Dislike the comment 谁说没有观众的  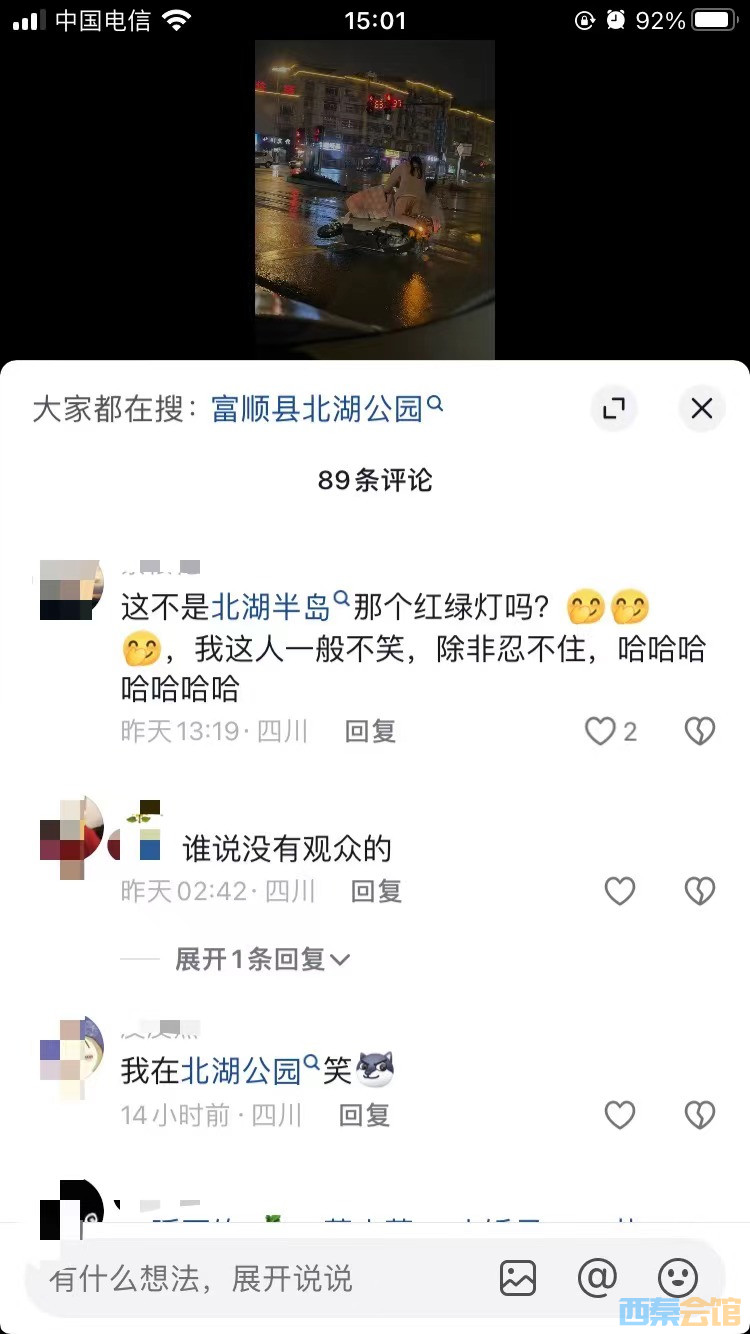[699, 890]
